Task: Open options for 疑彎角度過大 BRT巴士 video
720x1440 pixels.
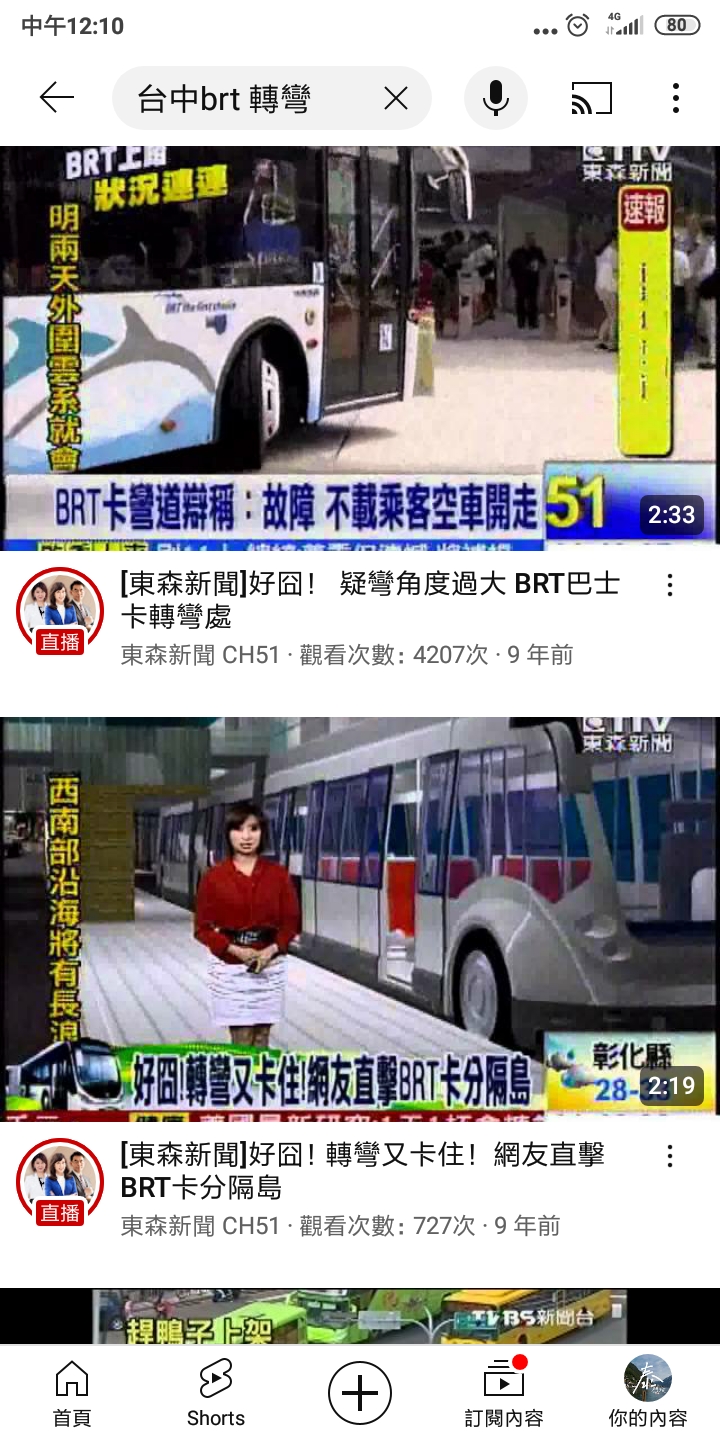Action: pos(670,585)
